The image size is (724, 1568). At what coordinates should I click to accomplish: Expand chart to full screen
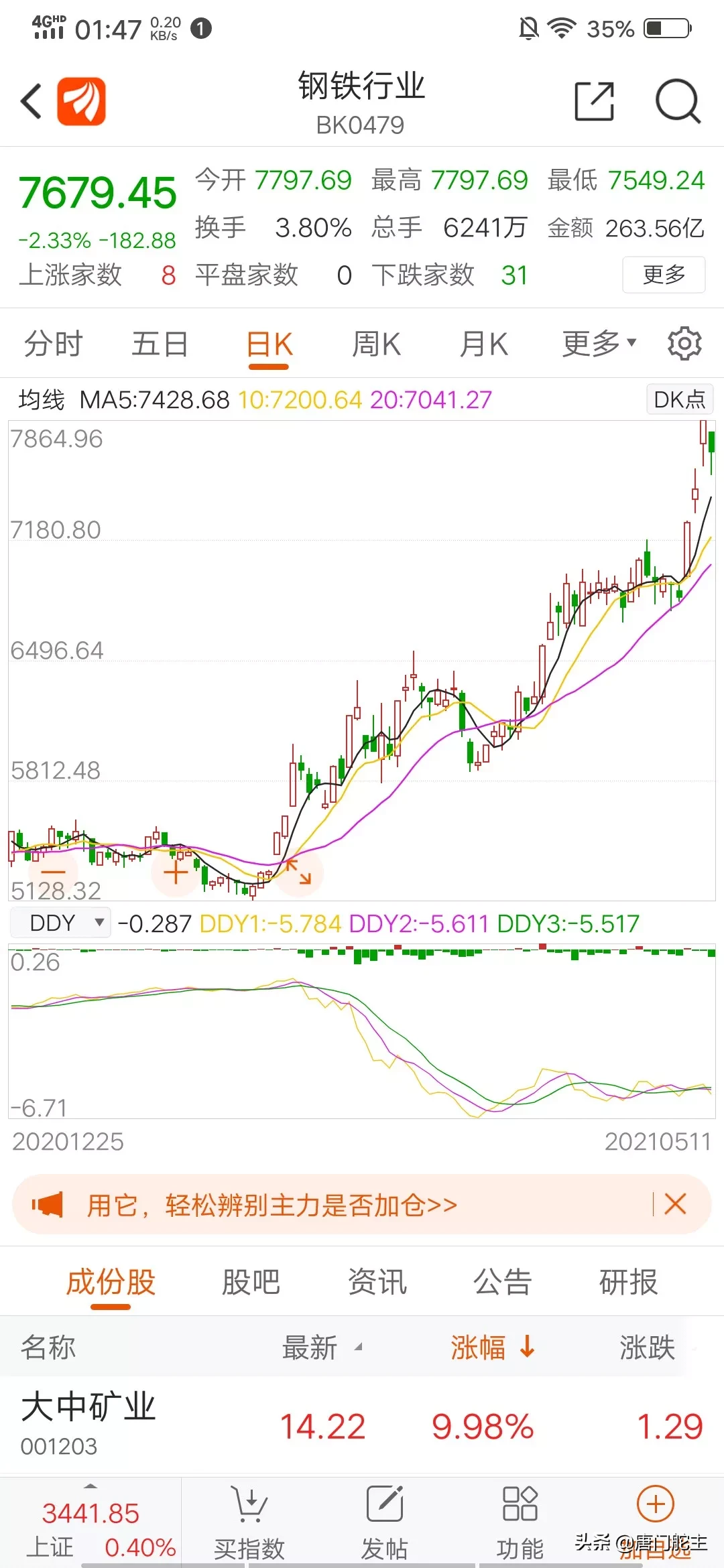point(299,871)
